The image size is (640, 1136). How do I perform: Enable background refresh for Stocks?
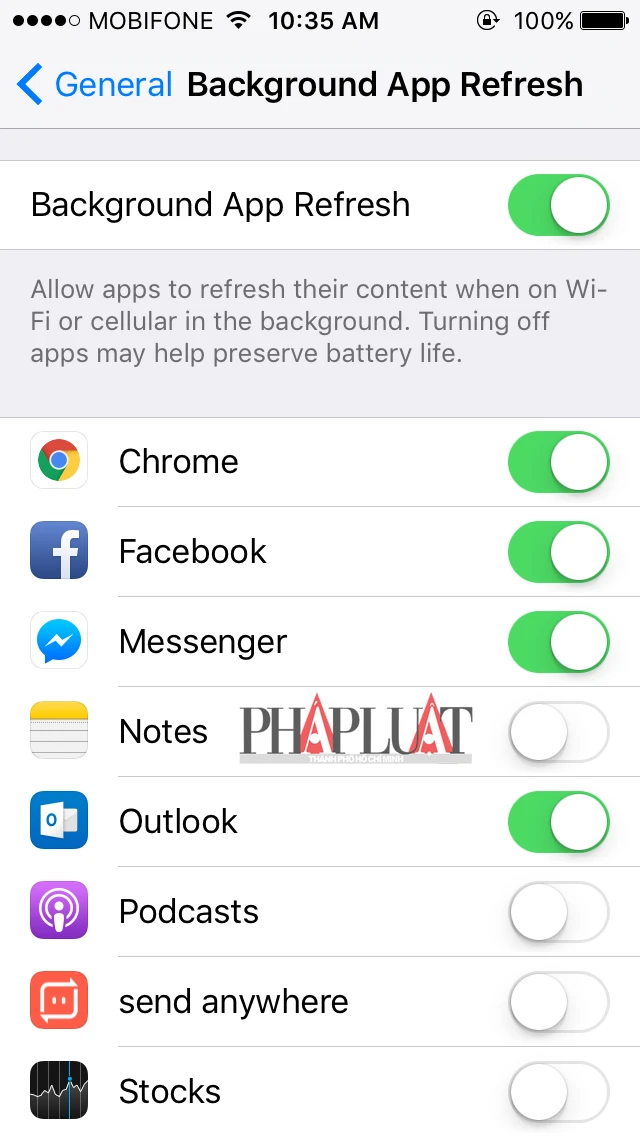pos(558,1091)
